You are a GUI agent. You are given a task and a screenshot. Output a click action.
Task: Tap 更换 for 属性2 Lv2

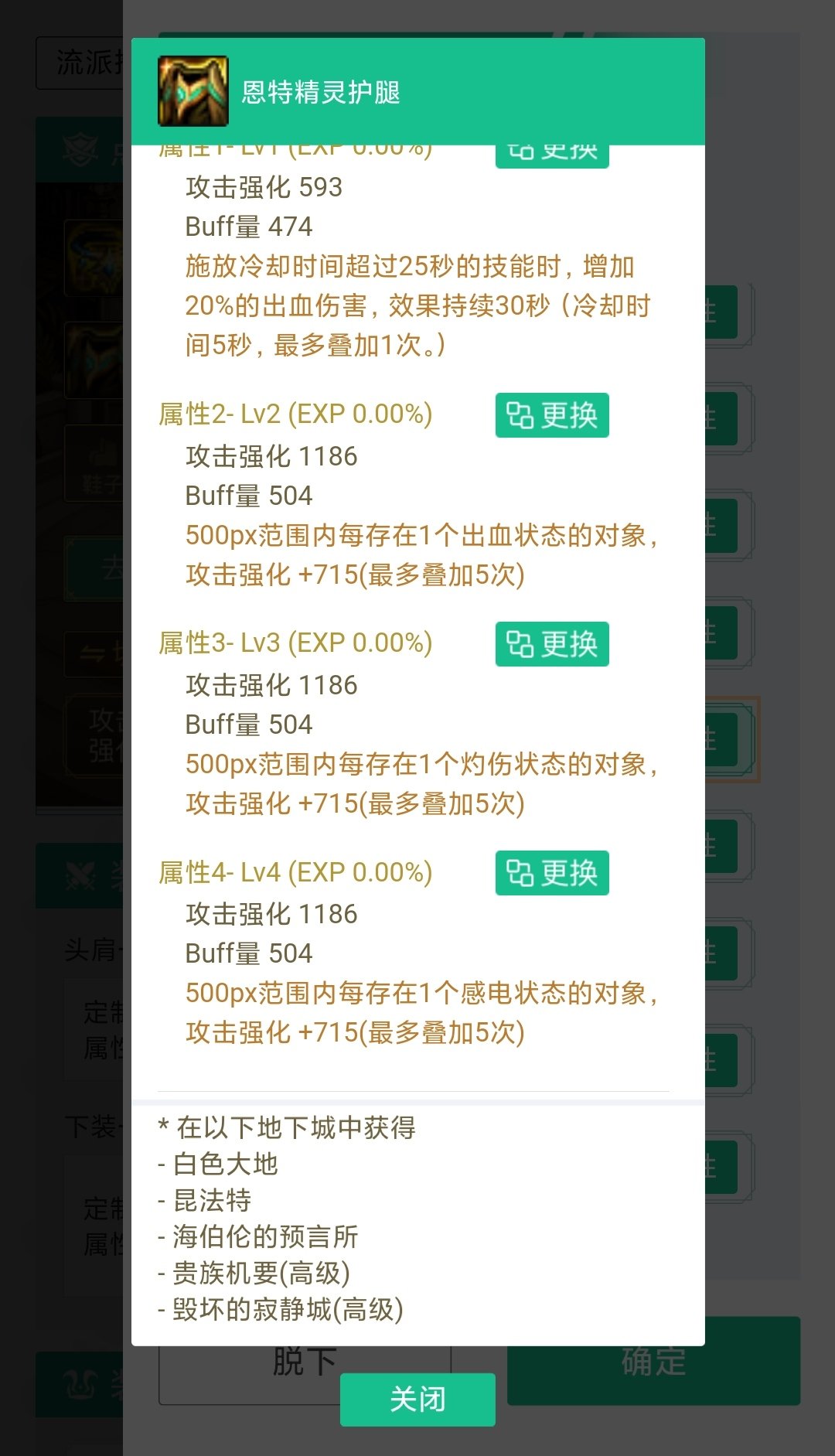click(x=551, y=415)
